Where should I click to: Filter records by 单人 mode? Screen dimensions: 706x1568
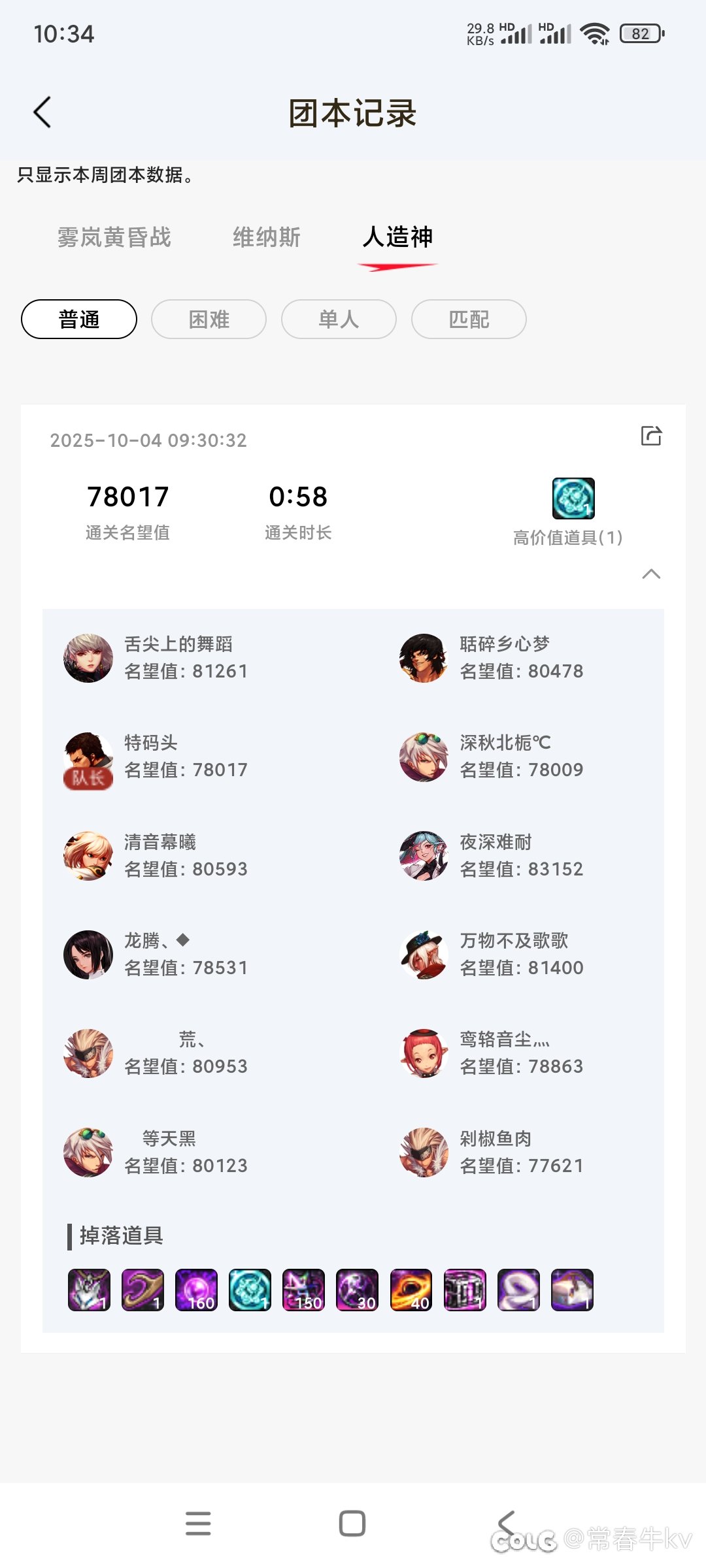[339, 319]
